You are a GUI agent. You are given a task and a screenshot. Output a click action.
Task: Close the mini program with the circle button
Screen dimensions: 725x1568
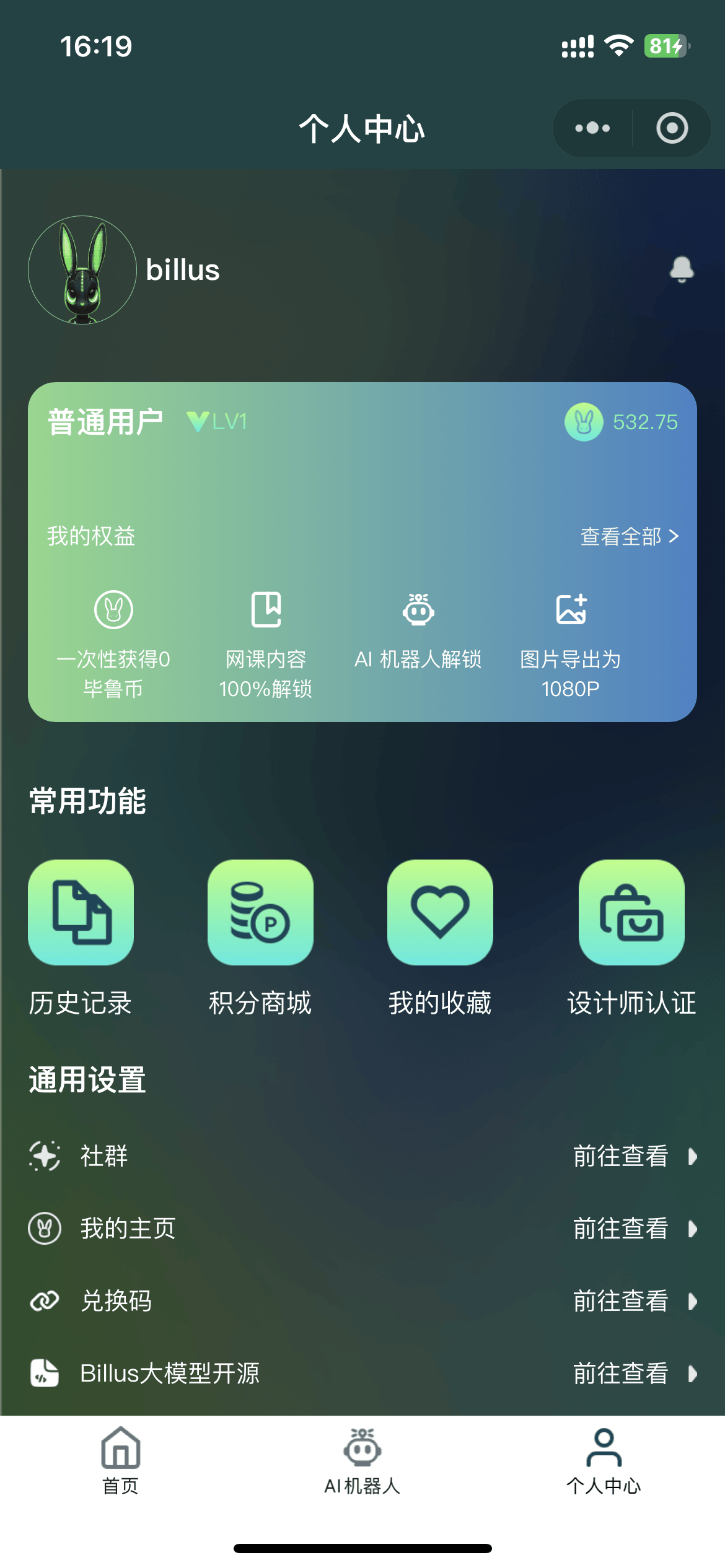pyautogui.click(x=672, y=128)
